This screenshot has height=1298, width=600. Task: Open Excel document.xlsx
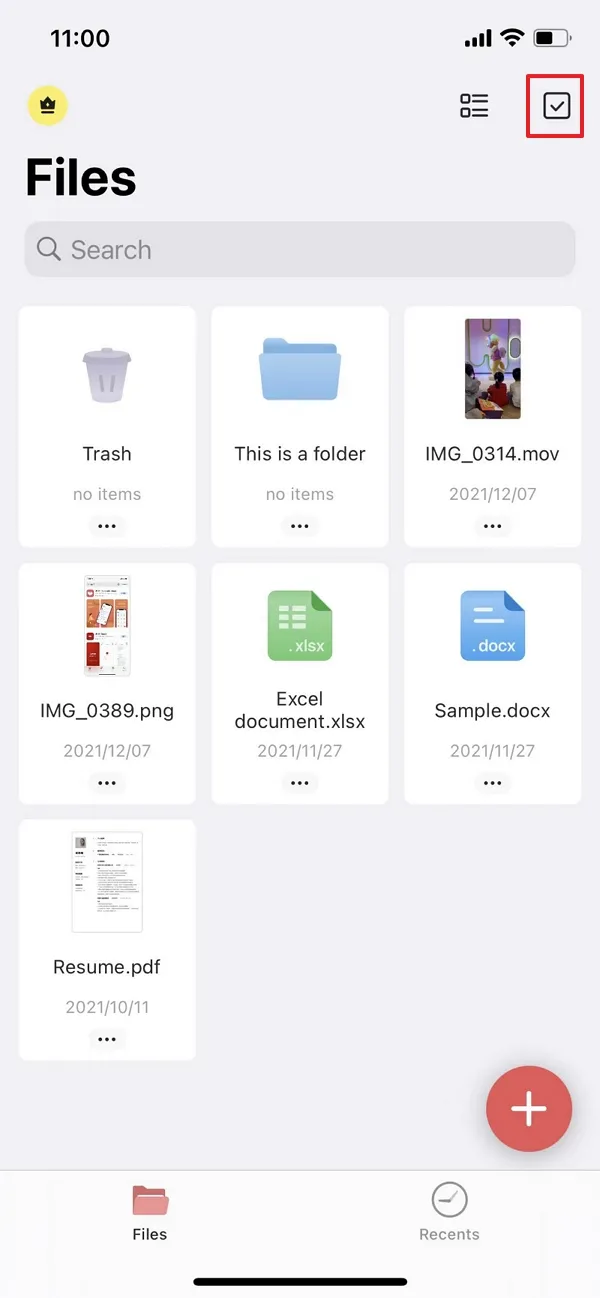click(x=300, y=656)
